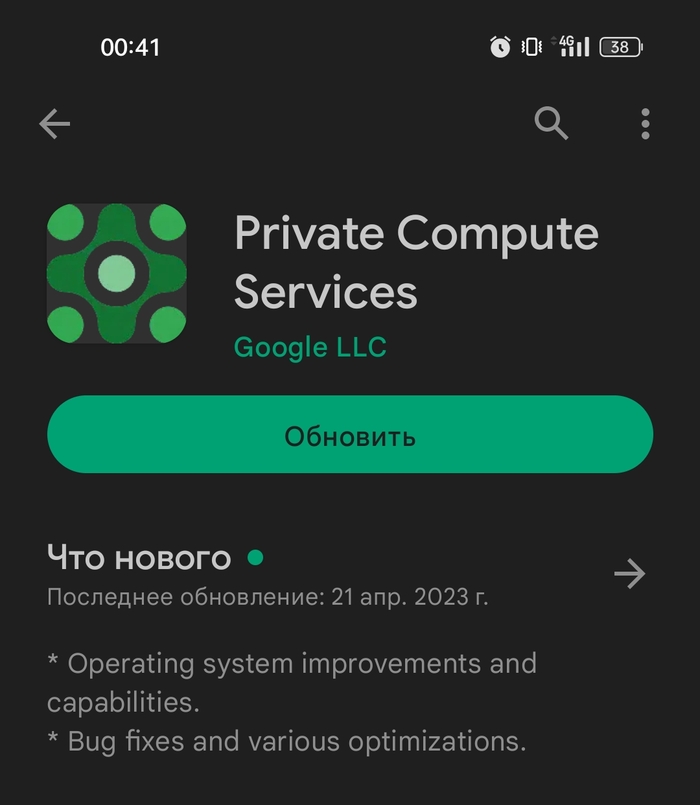This screenshot has height=805, width=700.
Task: Open the Google LLC developer page
Action: [x=310, y=347]
